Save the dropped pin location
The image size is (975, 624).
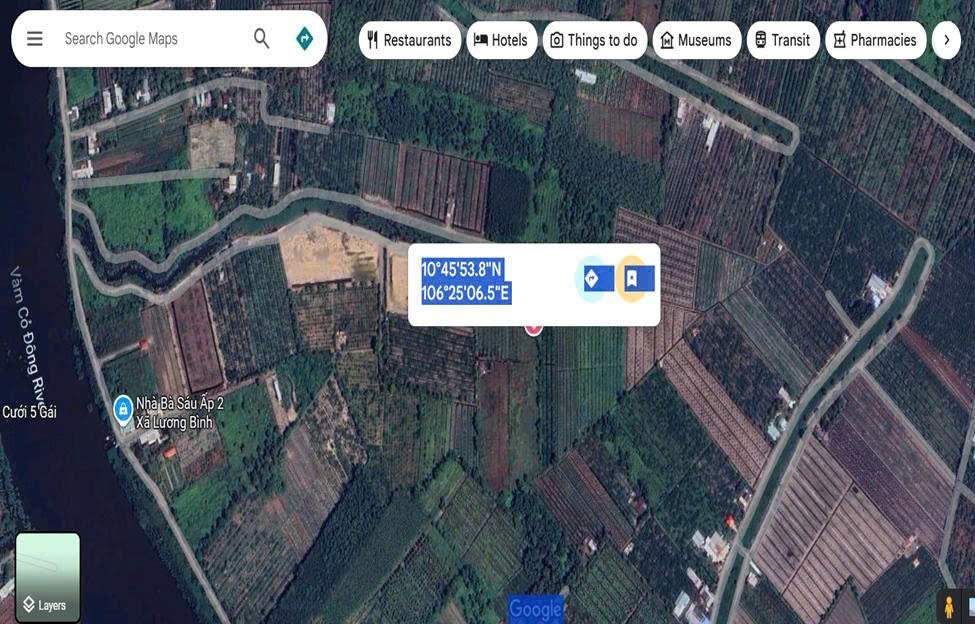(x=632, y=278)
